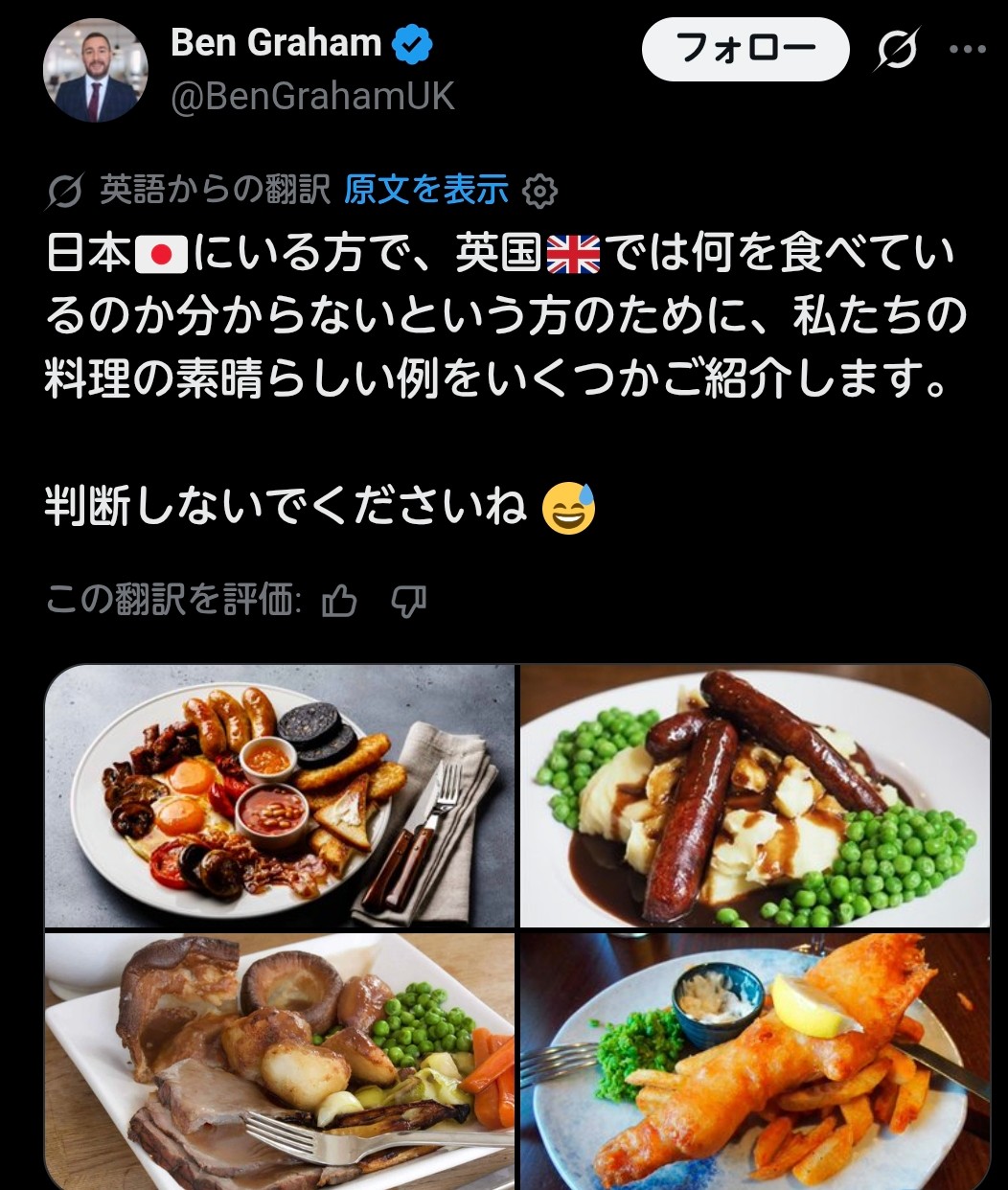This screenshot has height=1190, width=1008.
Task: Open the full English breakfast photo
Action: point(280,796)
